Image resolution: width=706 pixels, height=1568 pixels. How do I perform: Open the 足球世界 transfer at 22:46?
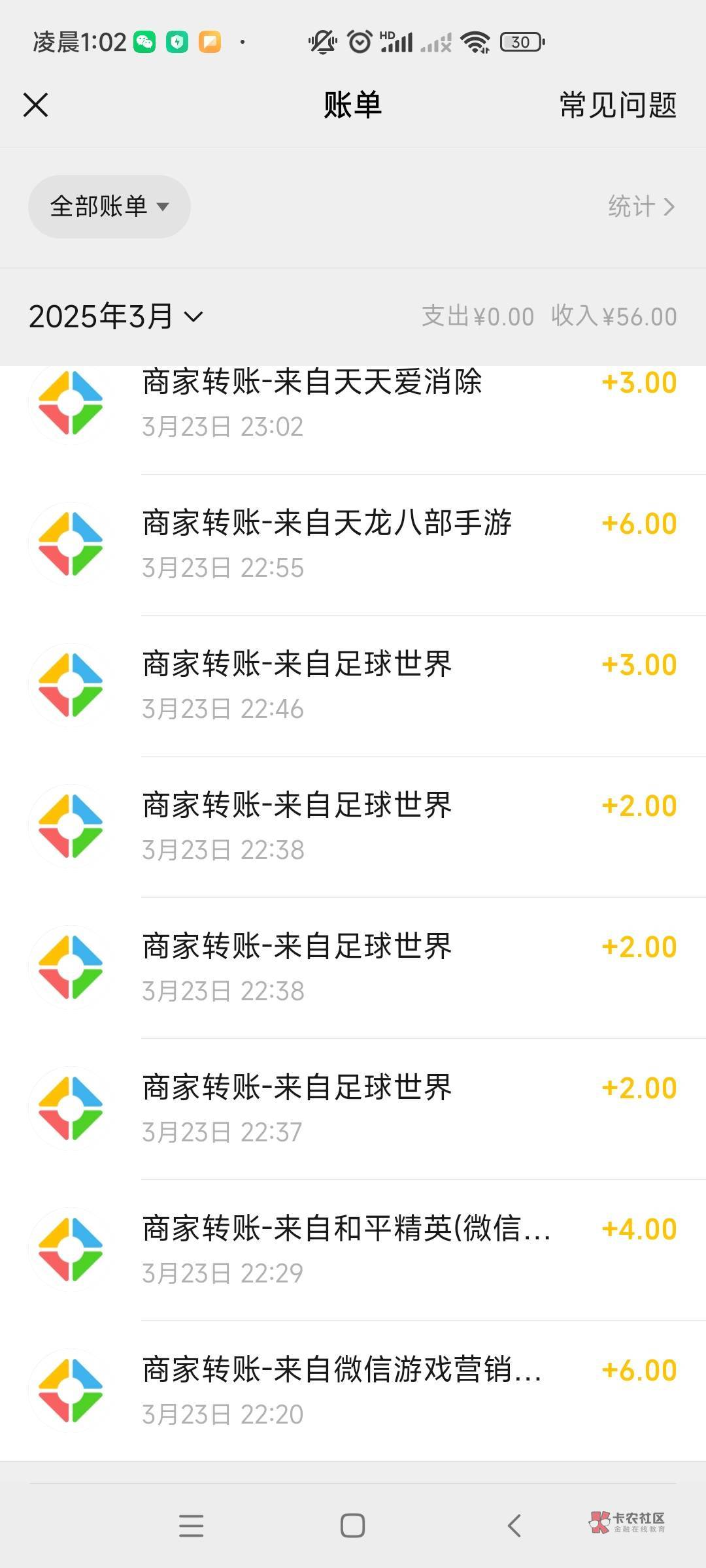(353, 686)
